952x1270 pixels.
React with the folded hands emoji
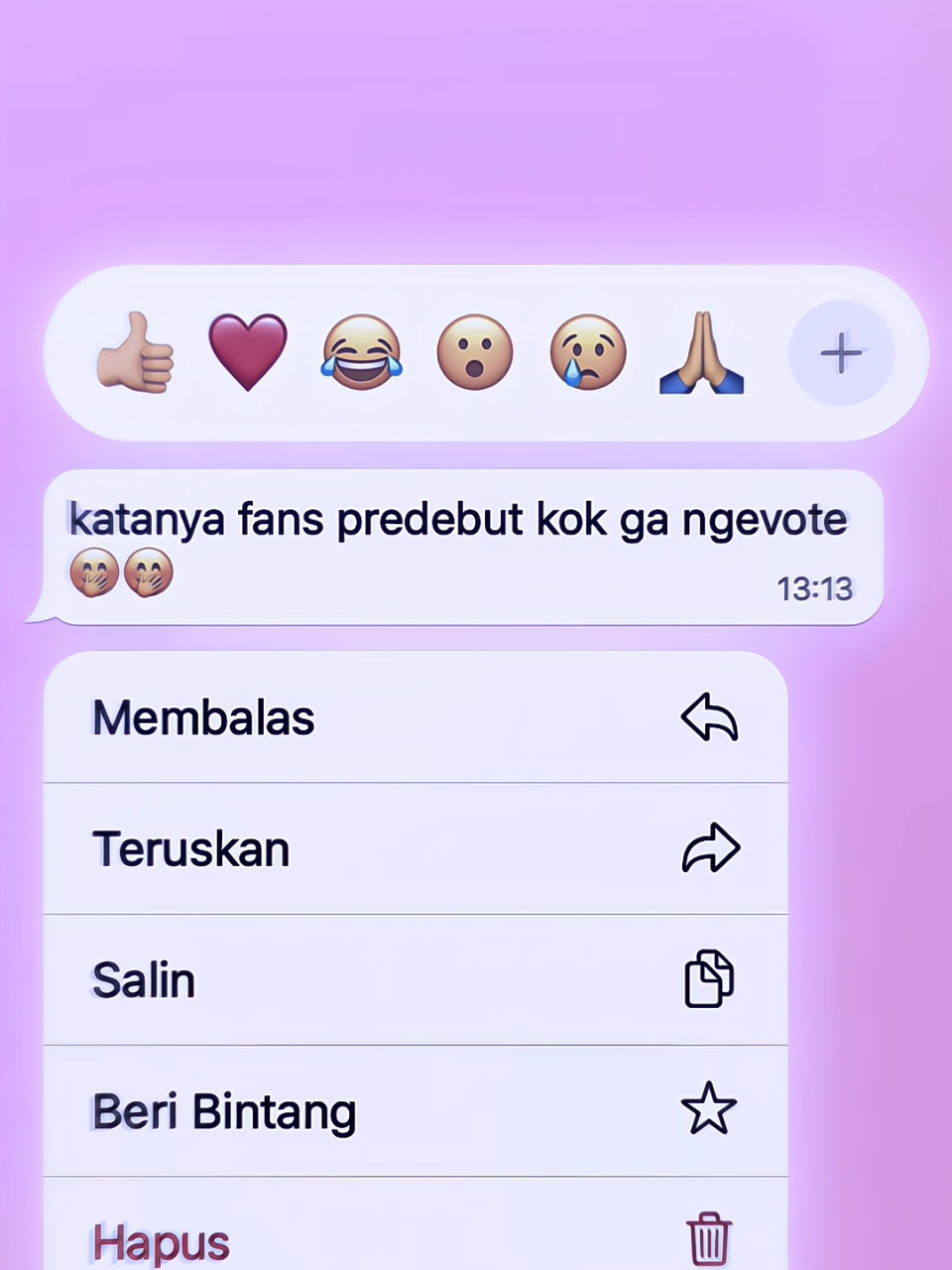pyautogui.click(x=701, y=352)
